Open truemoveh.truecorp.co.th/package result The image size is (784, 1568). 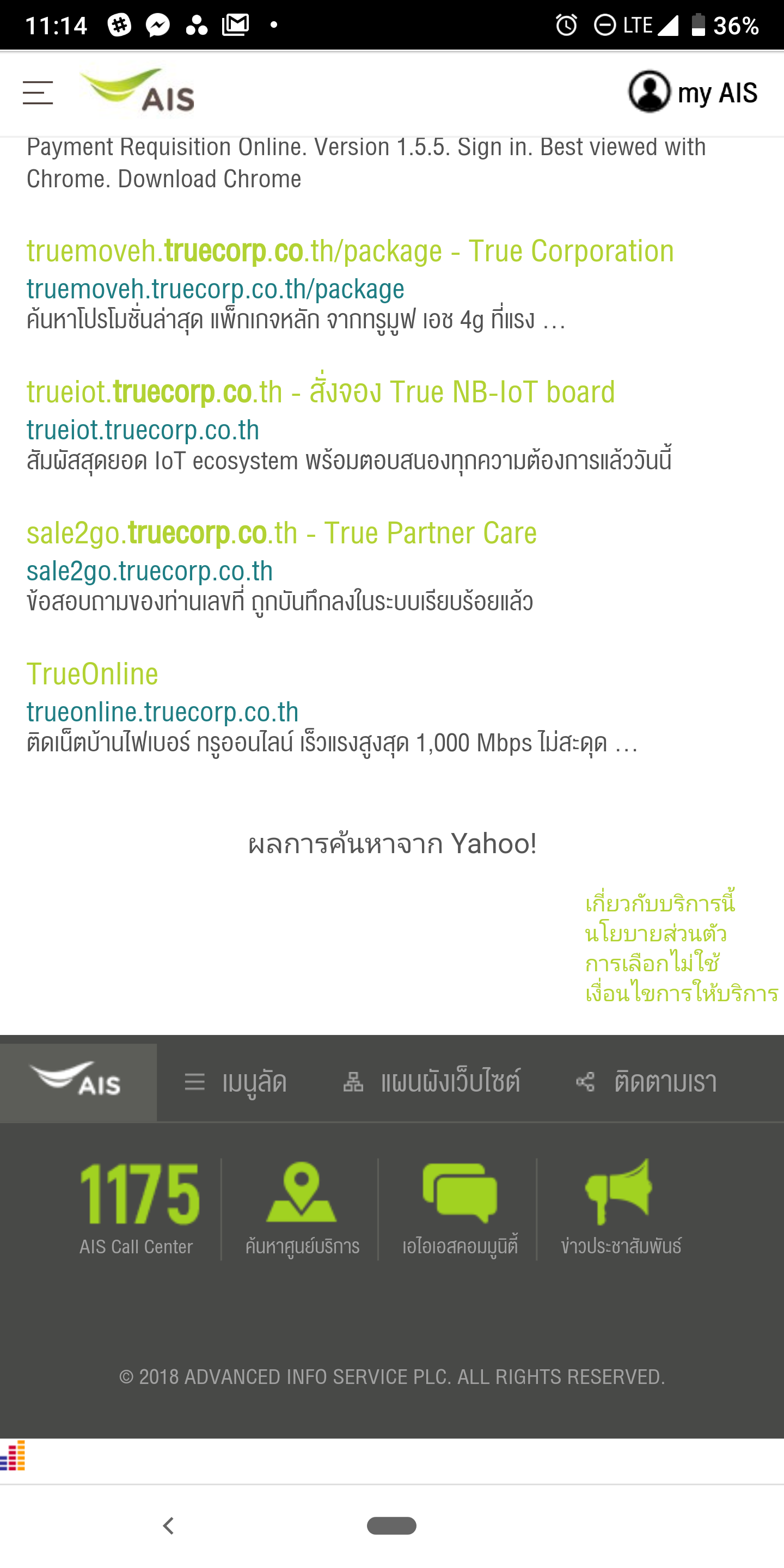click(350, 252)
